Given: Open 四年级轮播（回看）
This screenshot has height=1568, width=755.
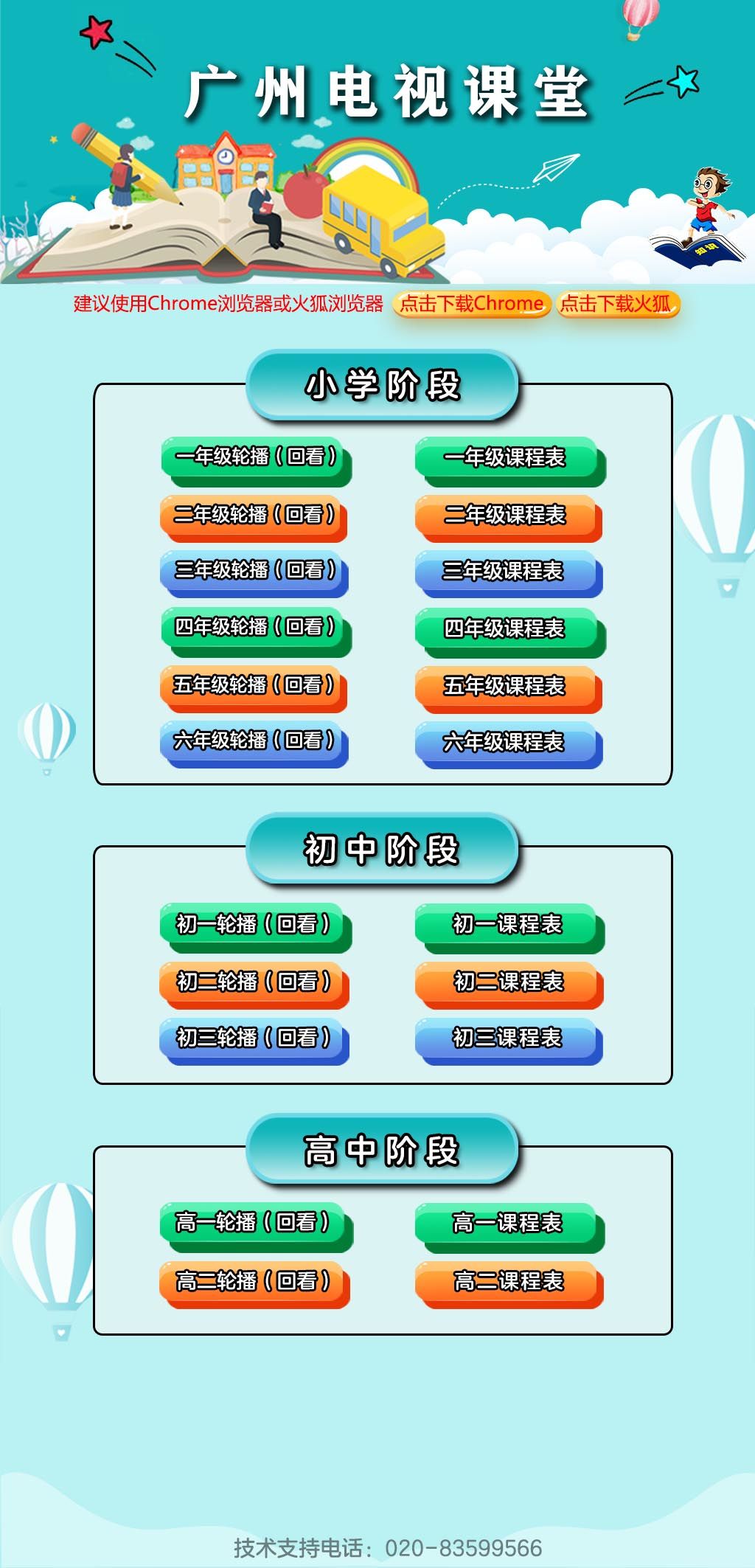Looking at the screenshot, I should point(255,628).
